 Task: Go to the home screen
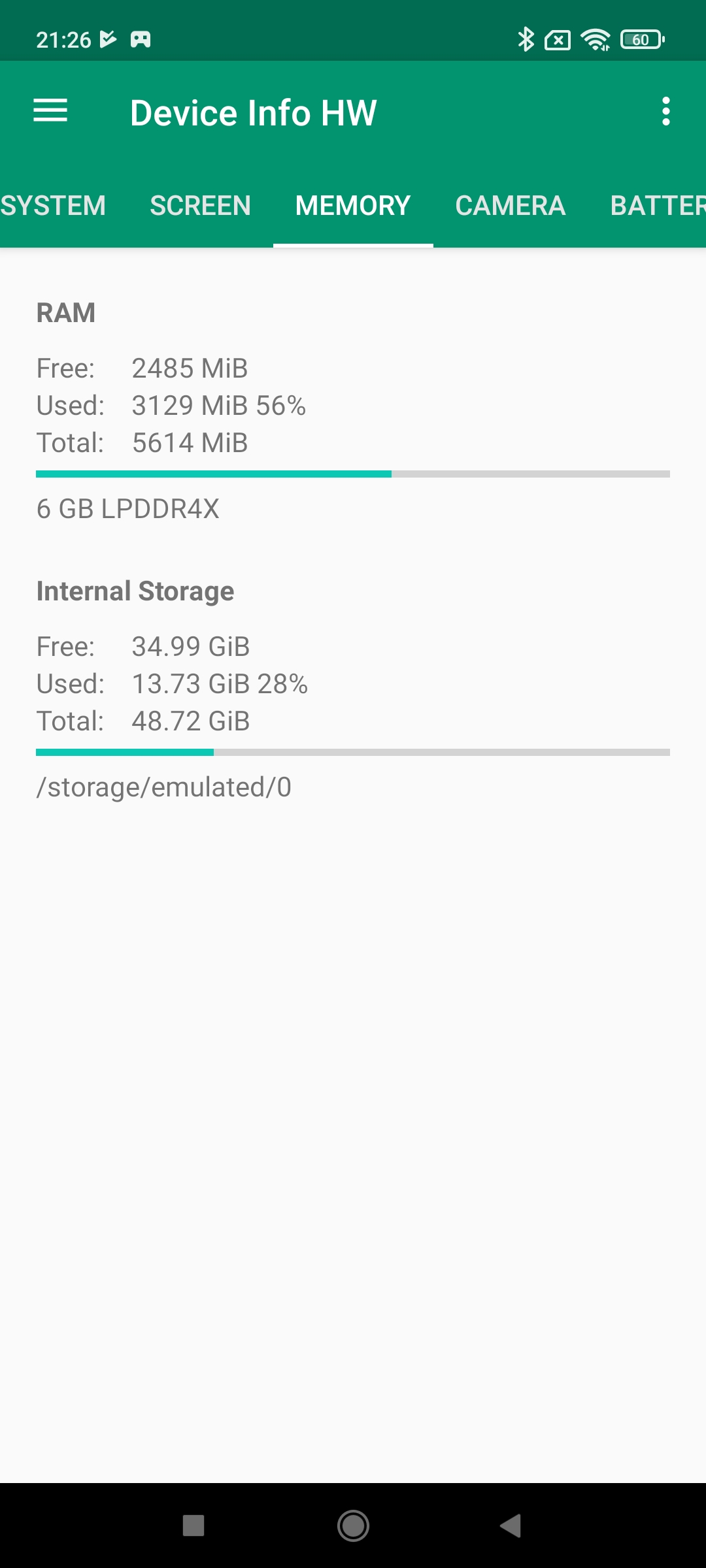pyautogui.click(x=353, y=1526)
